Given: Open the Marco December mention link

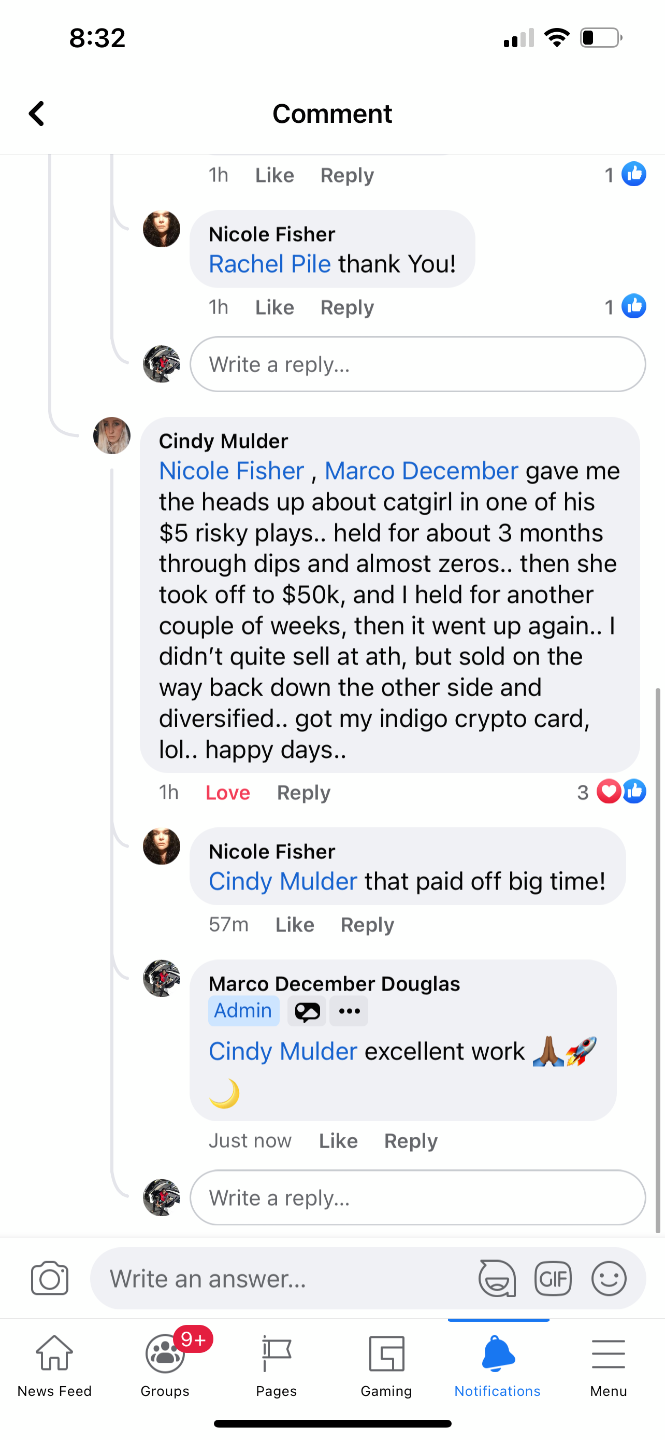Looking at the screenshot, I should pyautogui.click(x=421, y=471).
